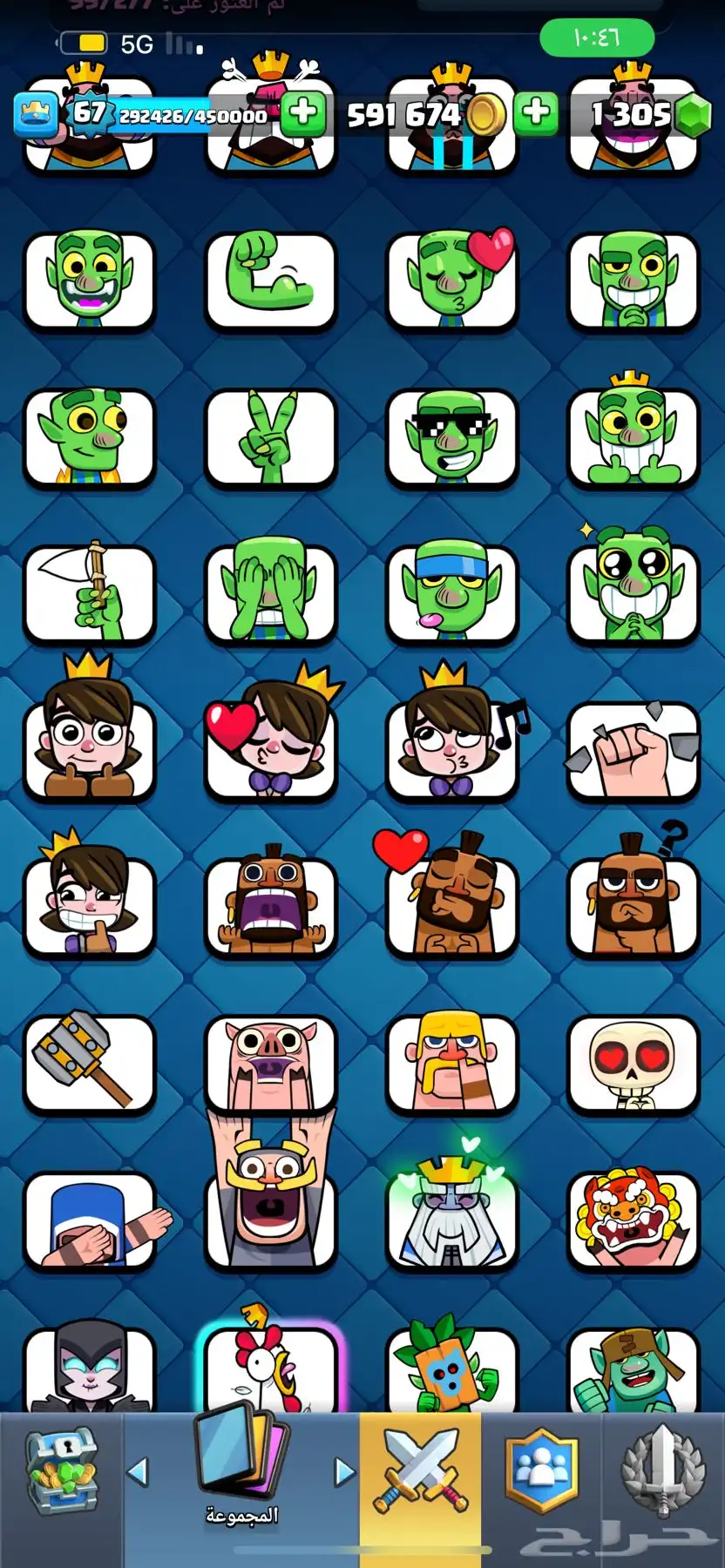Select the skeleton with heart eyes emote

(633, 1063)
